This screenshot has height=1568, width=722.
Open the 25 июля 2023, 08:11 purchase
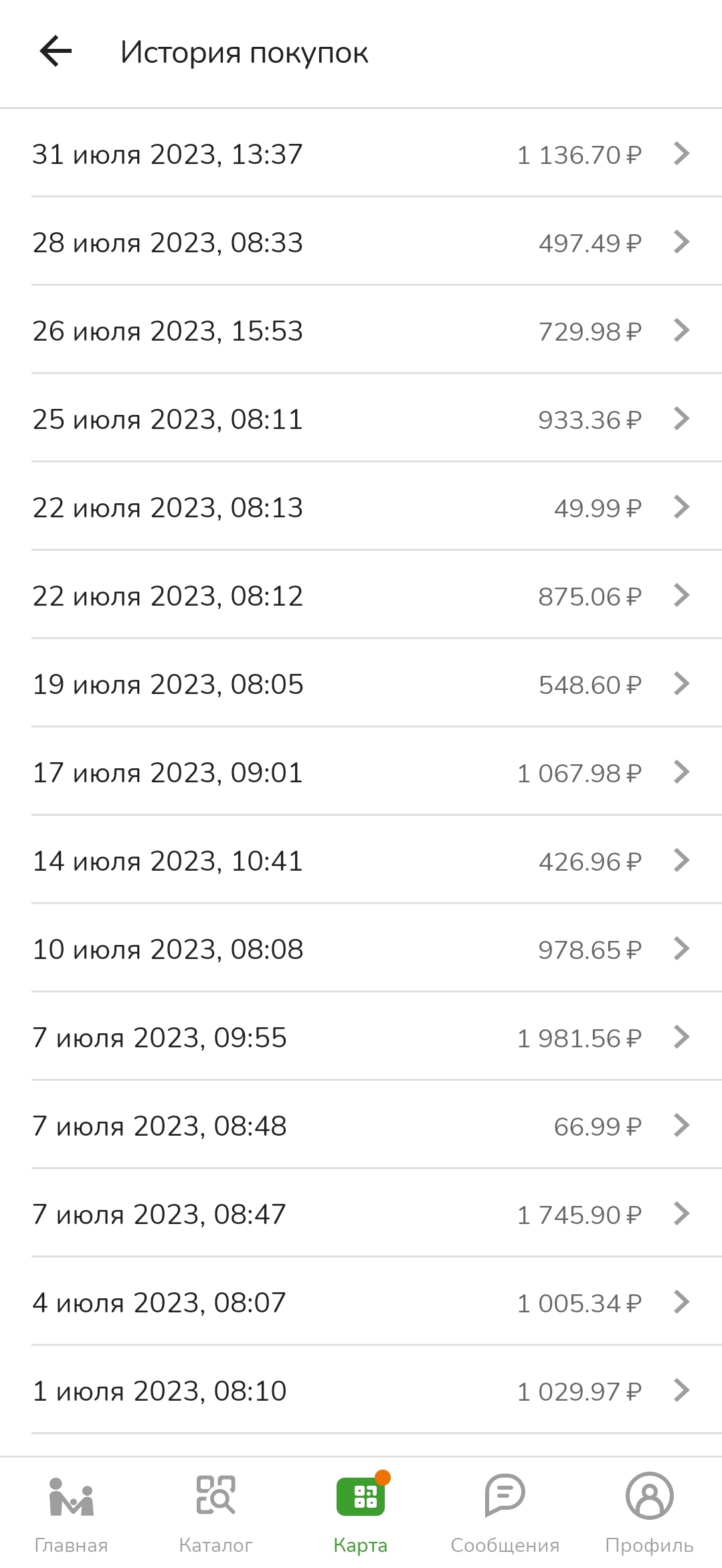361,419
